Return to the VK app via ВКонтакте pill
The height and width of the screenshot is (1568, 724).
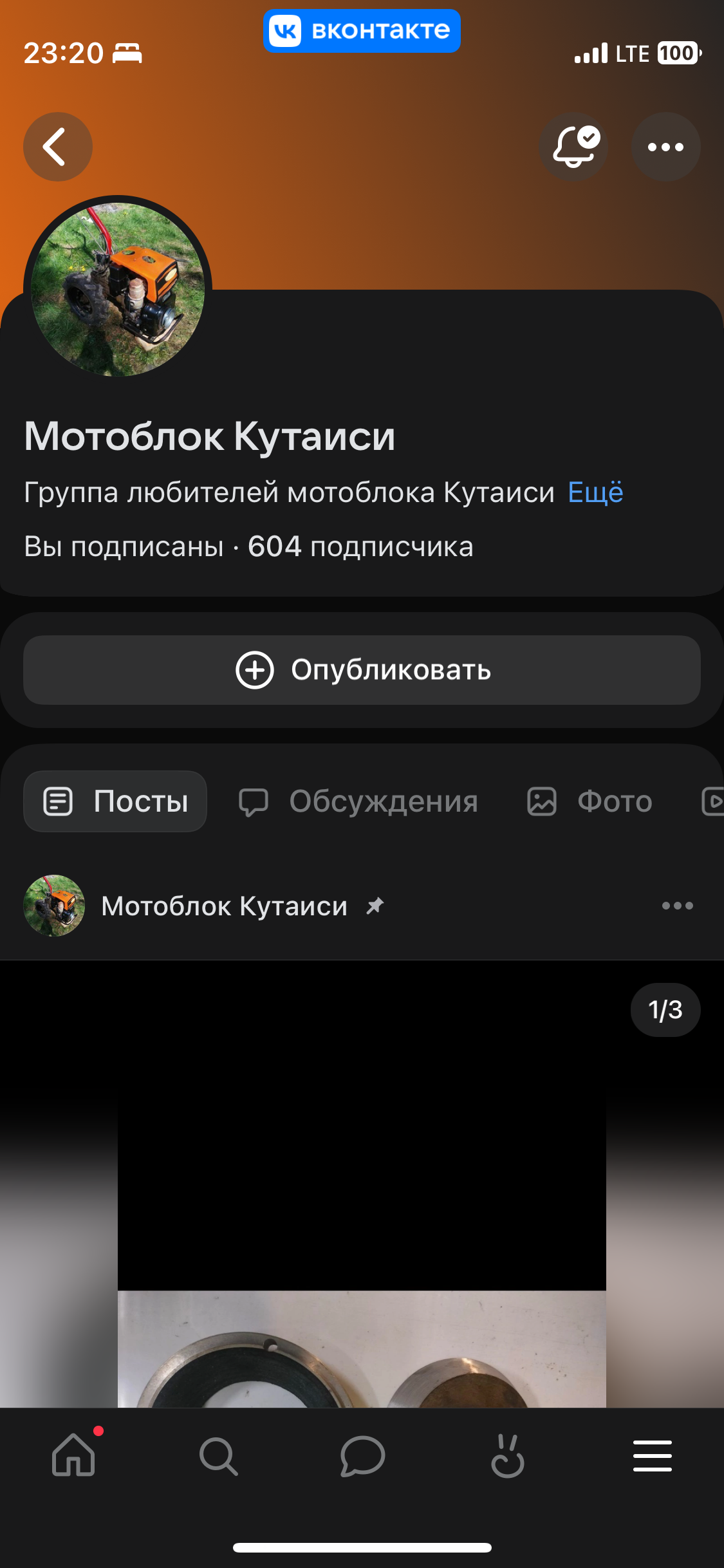pyautogui.click(x=362, y=31)
